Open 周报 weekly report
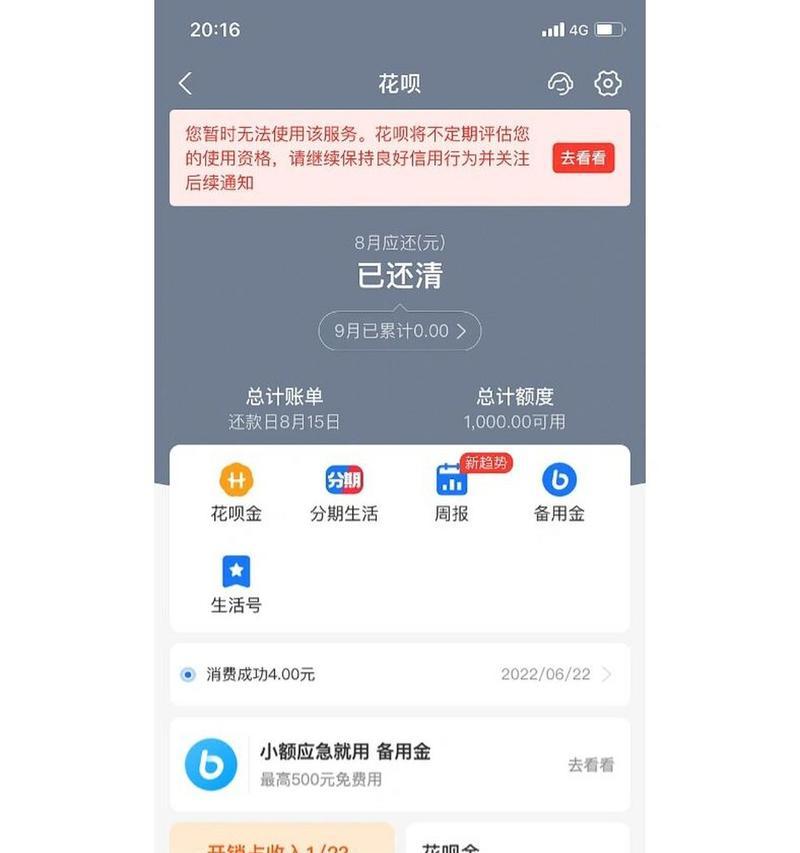This screenshot has width=800, height=853. pos(452,493)
